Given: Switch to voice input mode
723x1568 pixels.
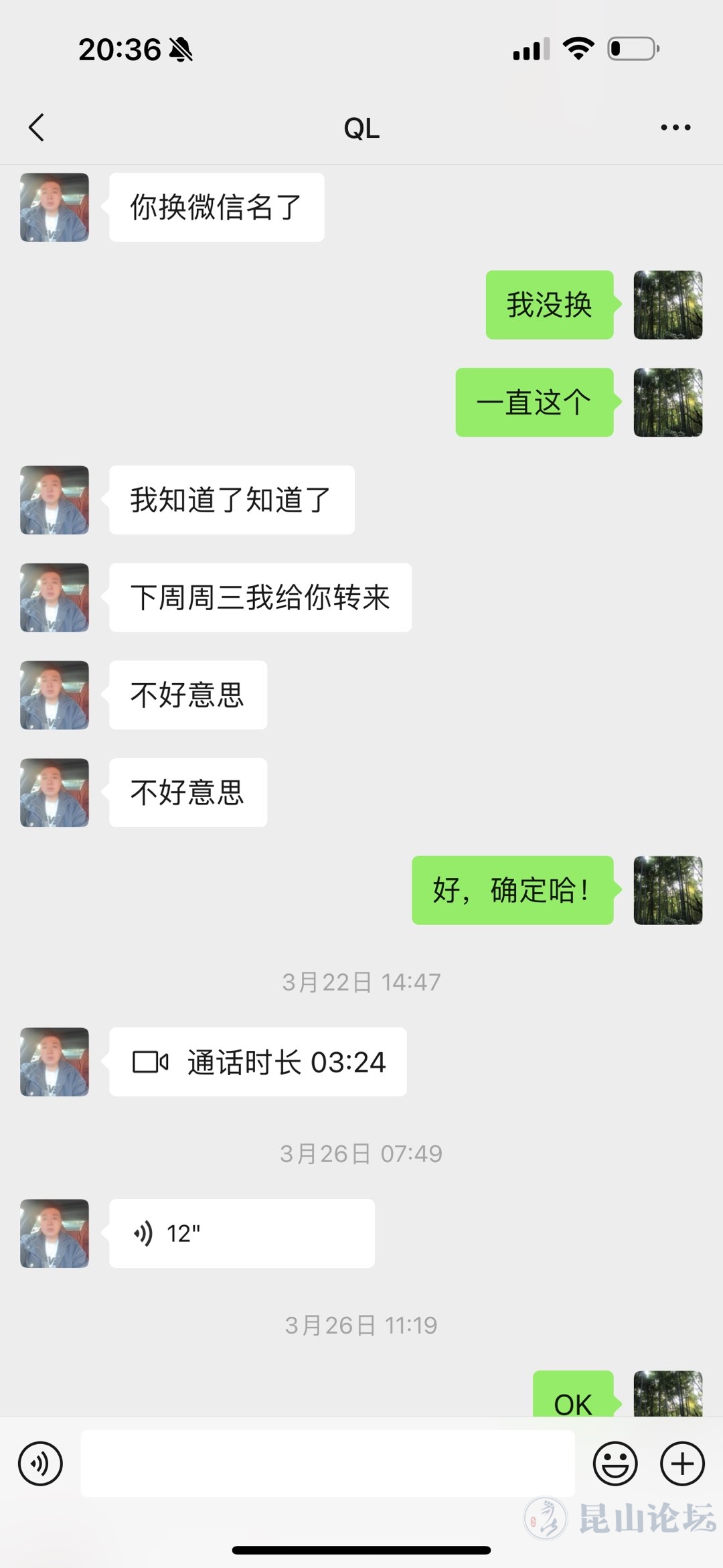Looking at the screenshot, I should (x=41, y=1464).
